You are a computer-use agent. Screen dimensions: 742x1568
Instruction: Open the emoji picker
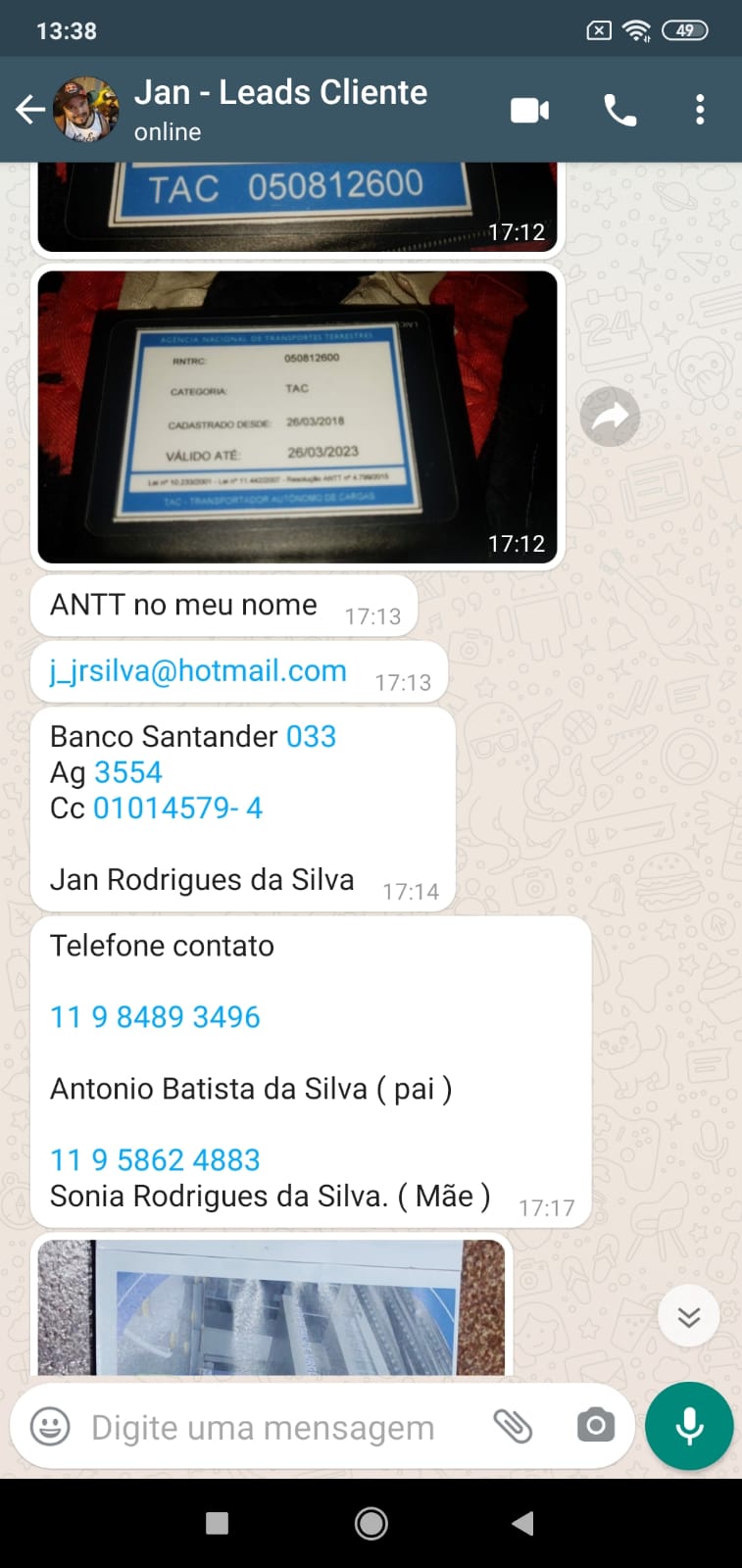click(x=50, y=1427)
